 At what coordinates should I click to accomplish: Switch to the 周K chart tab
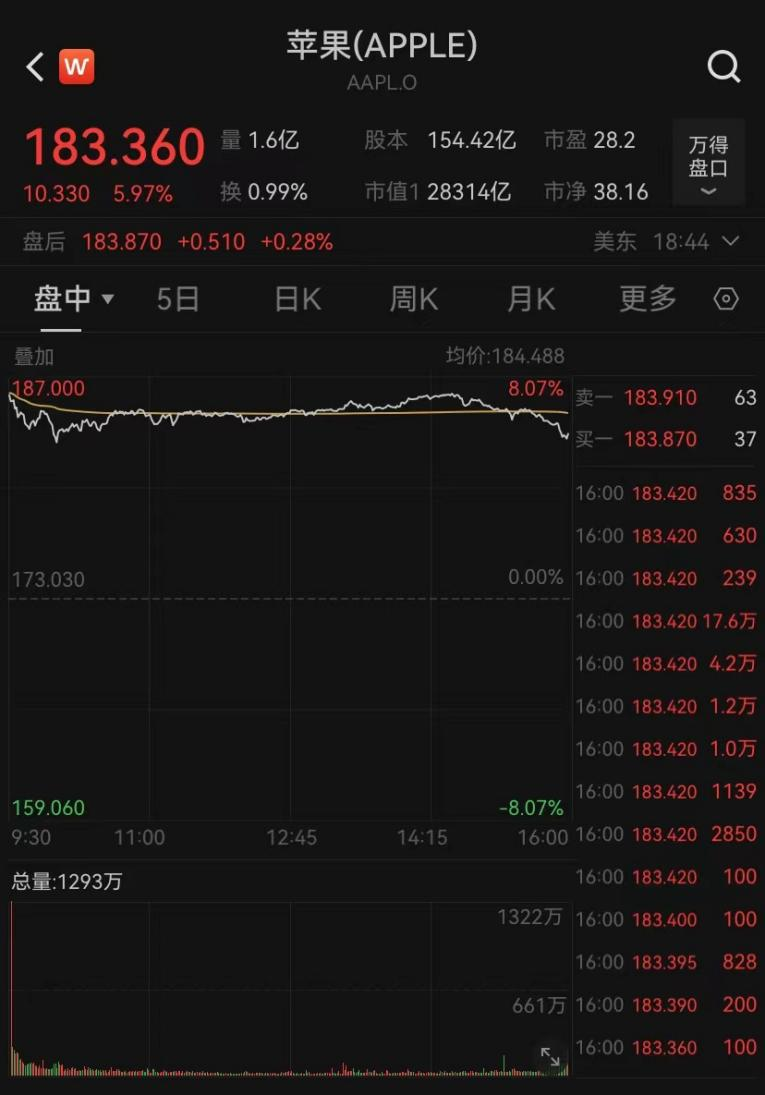[x=414, y=298]
